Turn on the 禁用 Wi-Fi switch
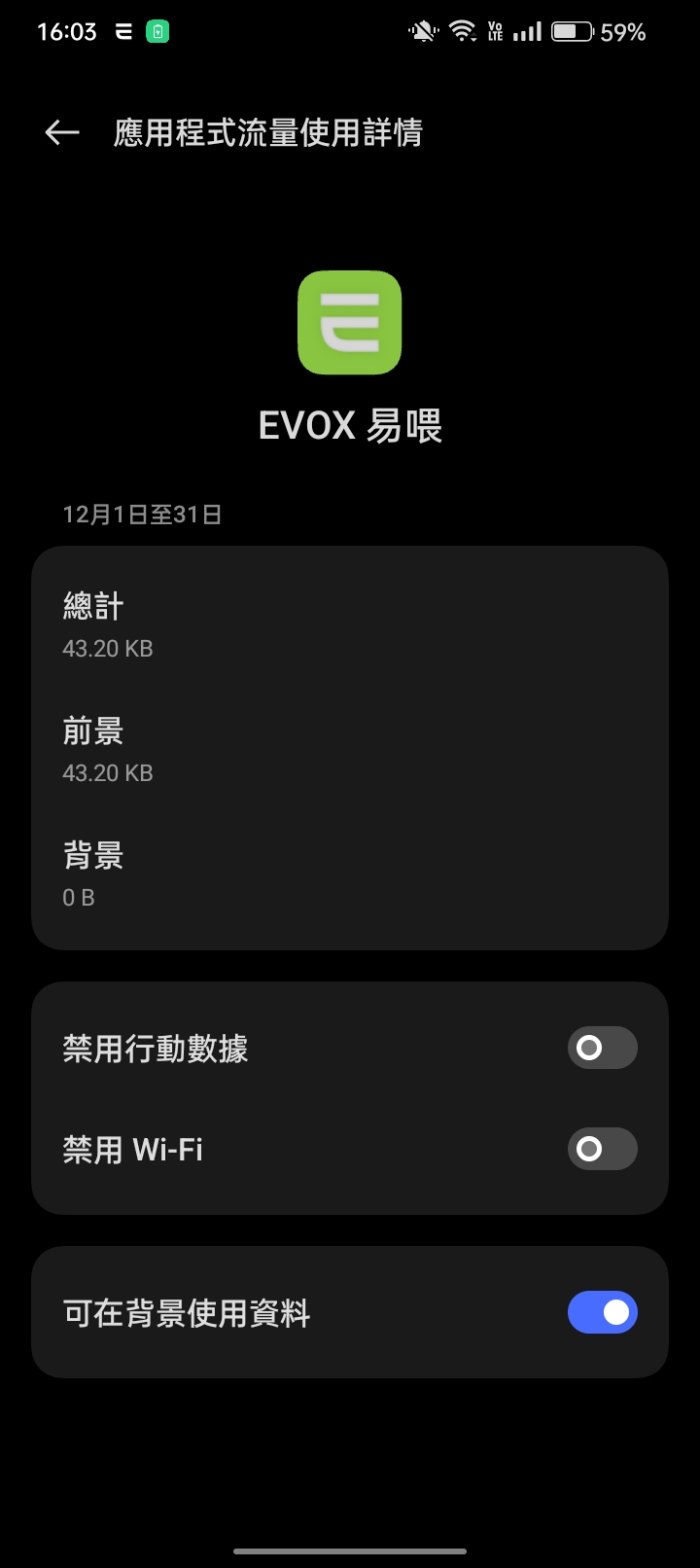Viewport: 700px width, 1568px height. click(x=602, y=1149)
